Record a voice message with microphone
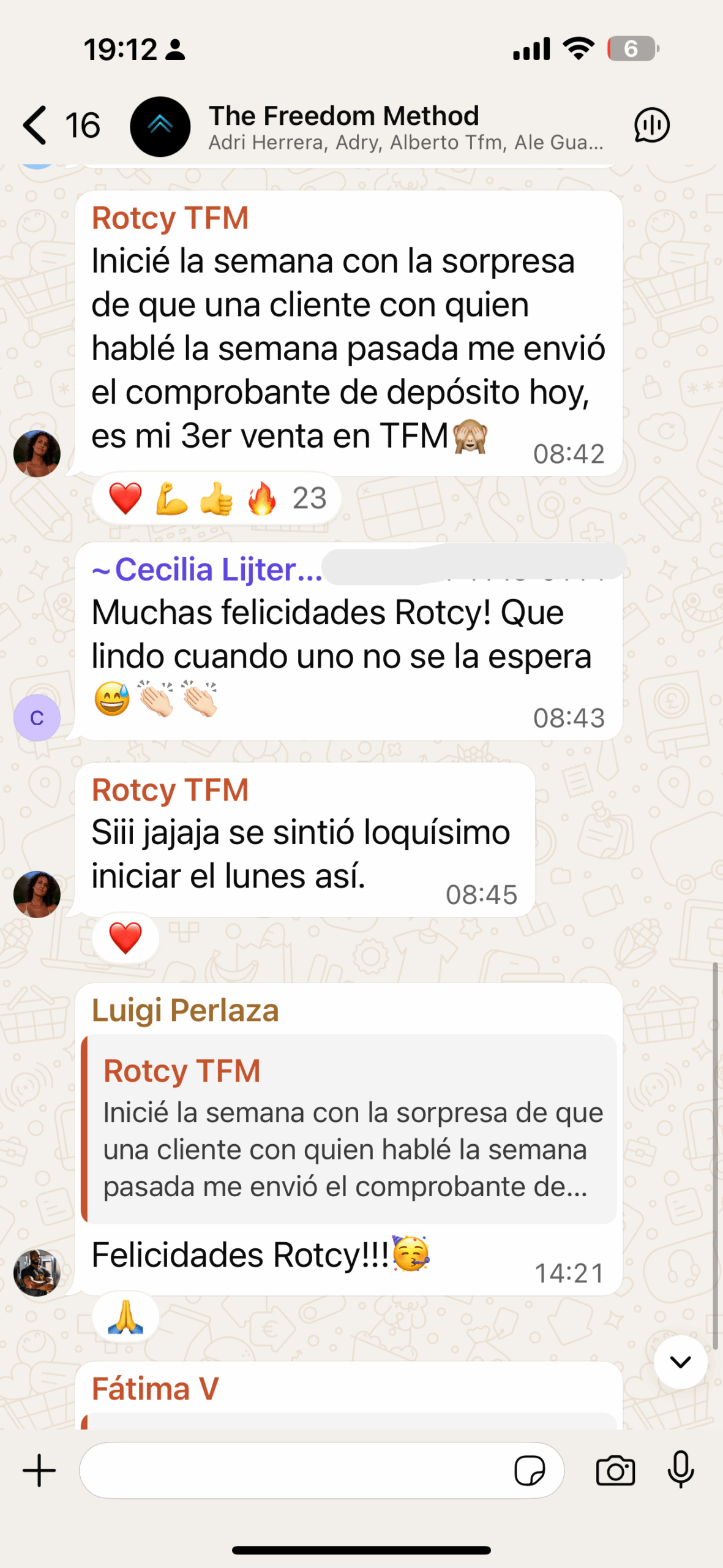The height and width of the screenshot is (1568, 723). pos(680,1471)
